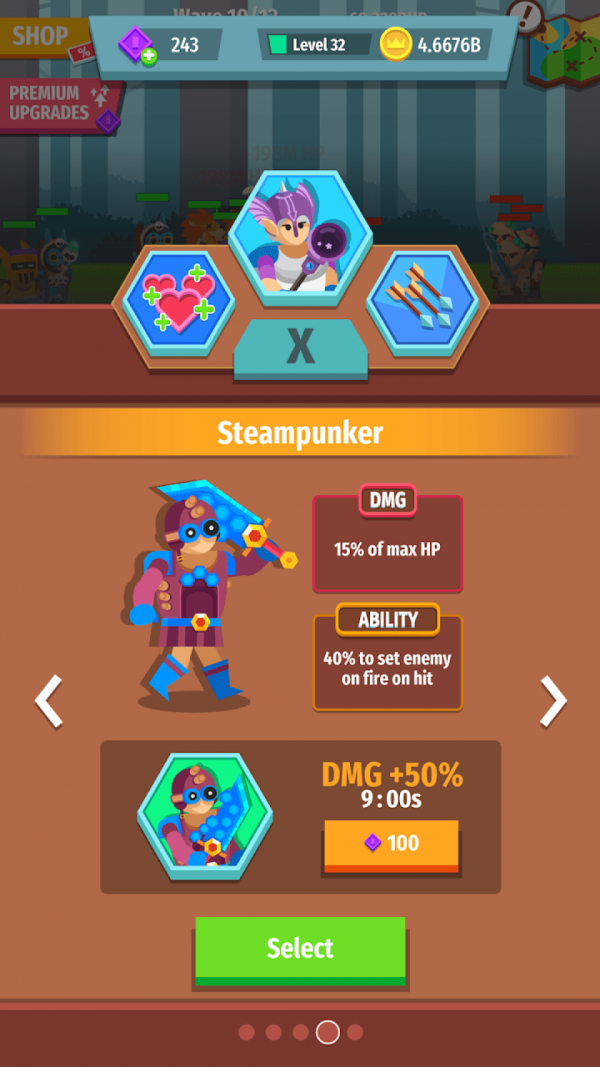This screenshot has width=600, height=1067.
Task: Open the Shop
Action: 42,38
